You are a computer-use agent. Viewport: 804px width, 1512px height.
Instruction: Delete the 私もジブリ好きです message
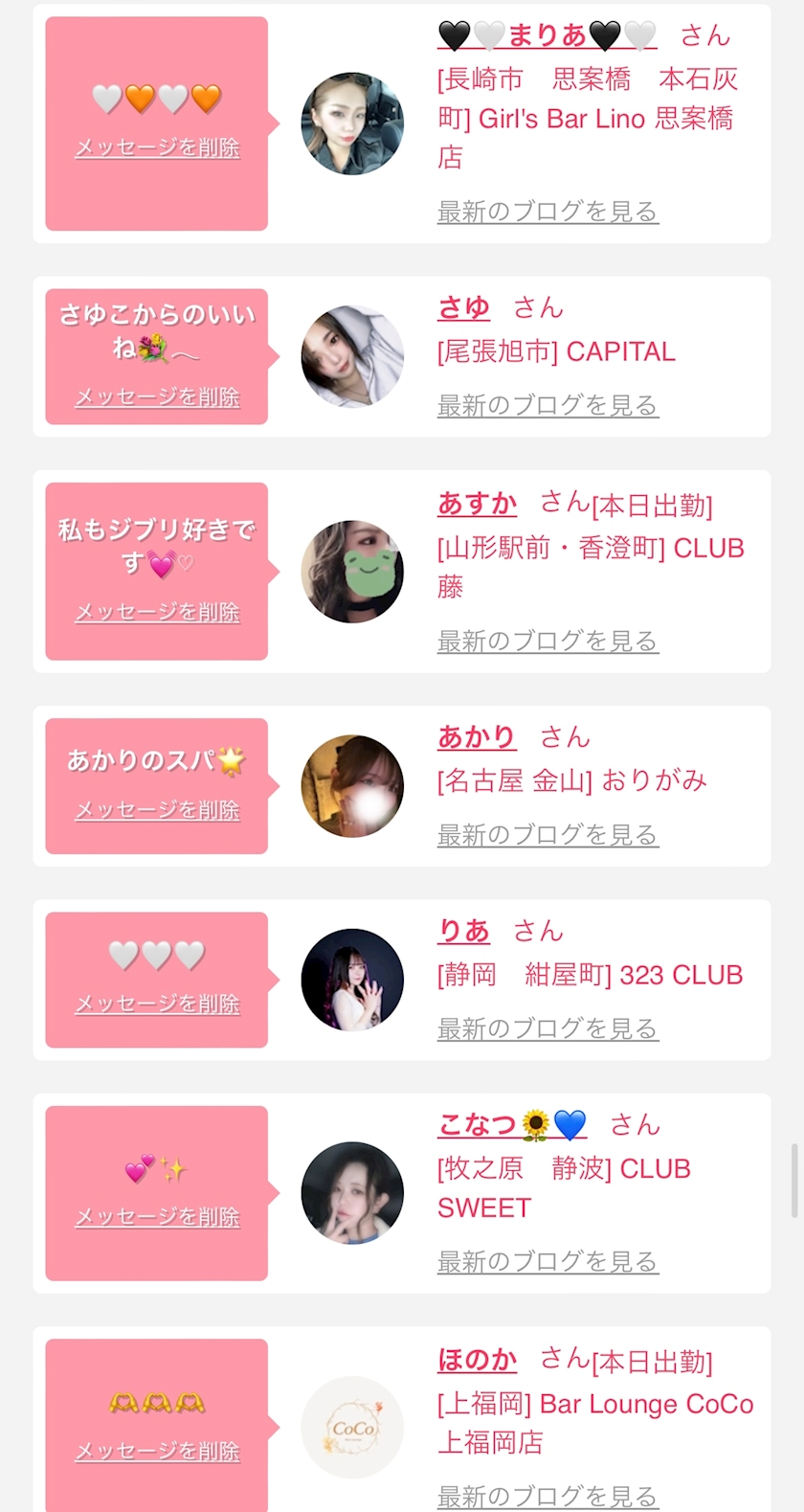coord(157,612)
